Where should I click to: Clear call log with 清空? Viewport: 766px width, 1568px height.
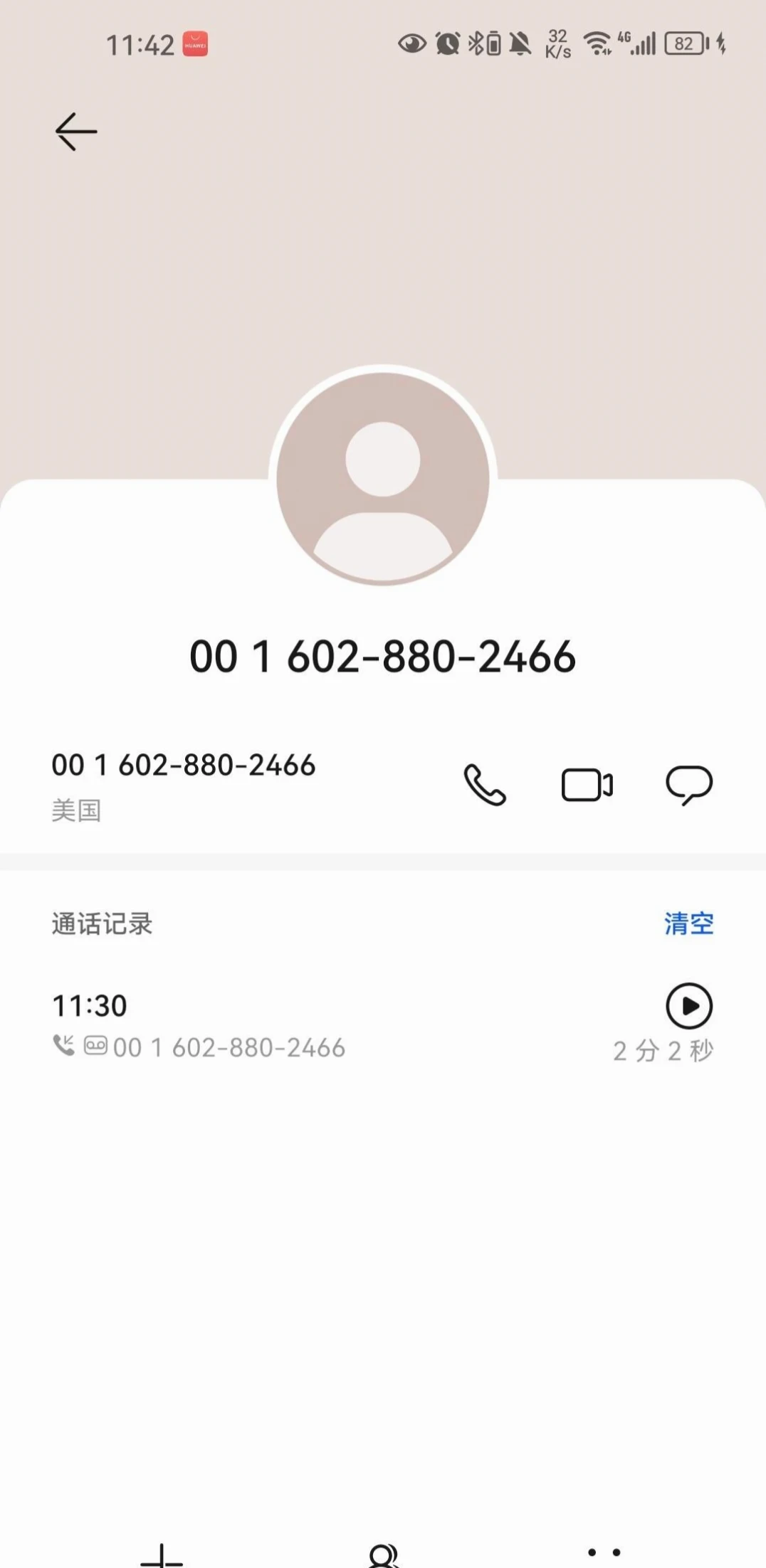pyautogui.click(x=688, y=923)
